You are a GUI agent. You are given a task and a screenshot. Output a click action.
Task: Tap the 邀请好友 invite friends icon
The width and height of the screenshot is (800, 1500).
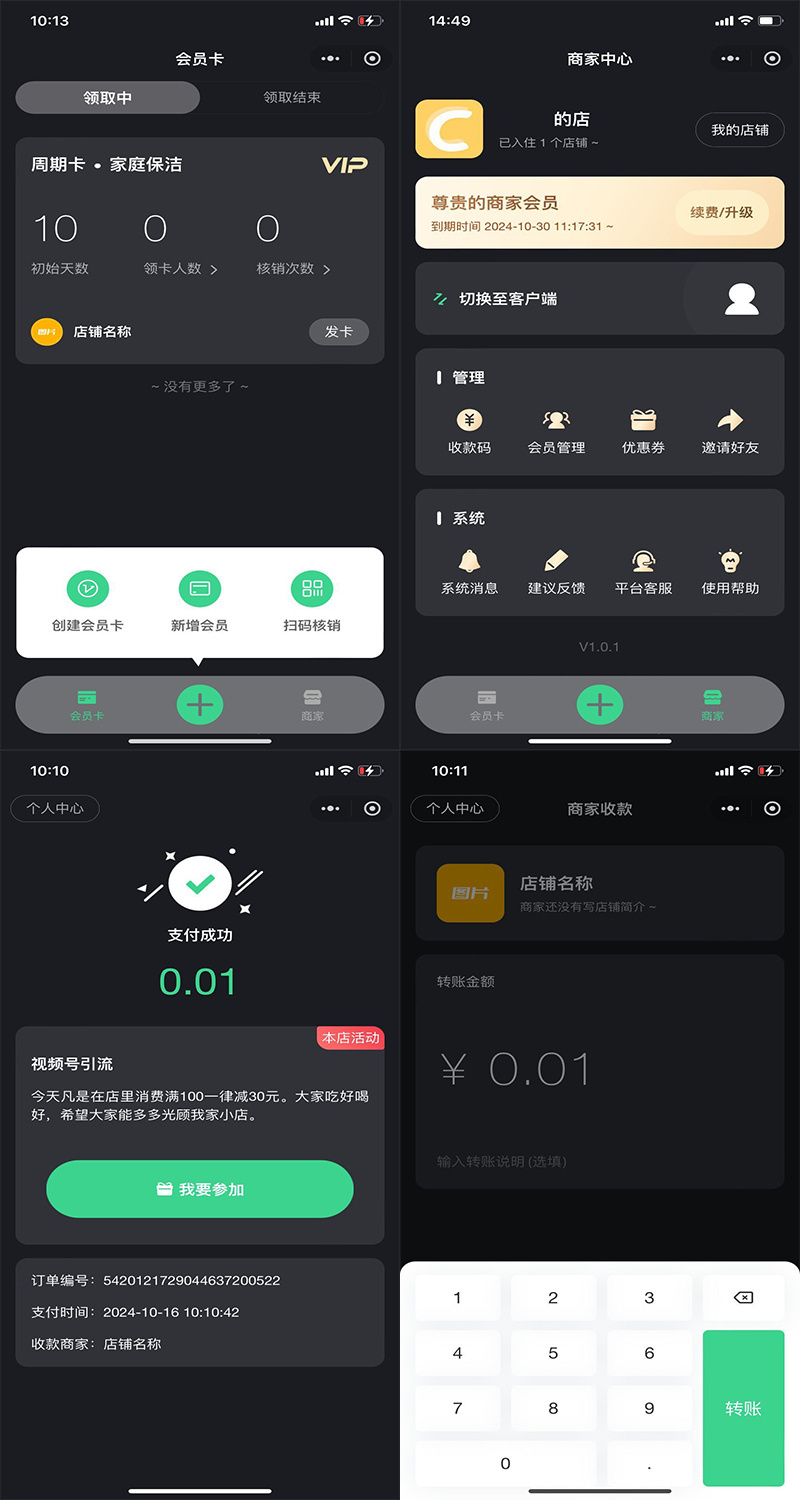[730, 430]
